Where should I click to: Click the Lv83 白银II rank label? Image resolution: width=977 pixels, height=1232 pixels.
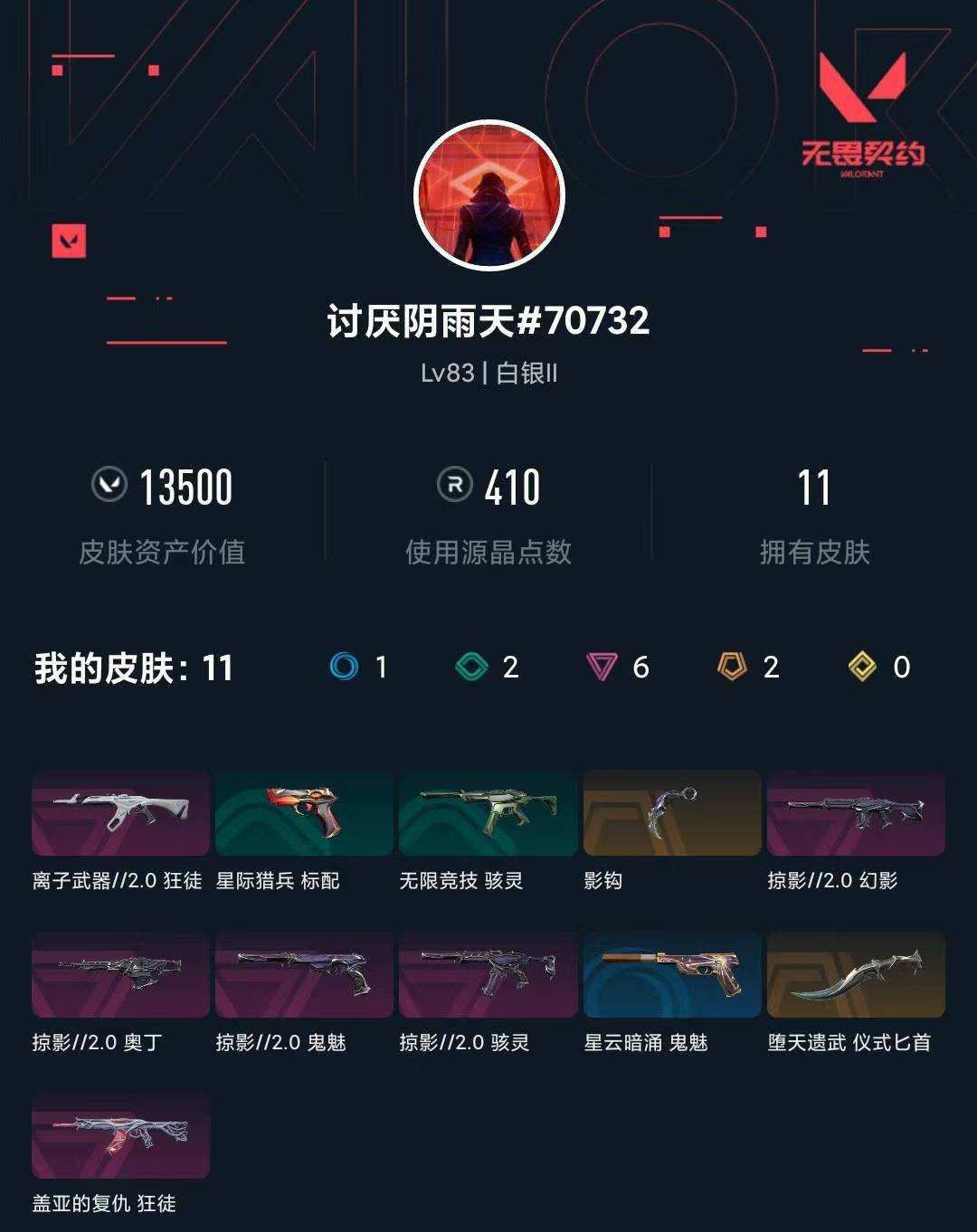pyautogui.click(x=488, y=373)
